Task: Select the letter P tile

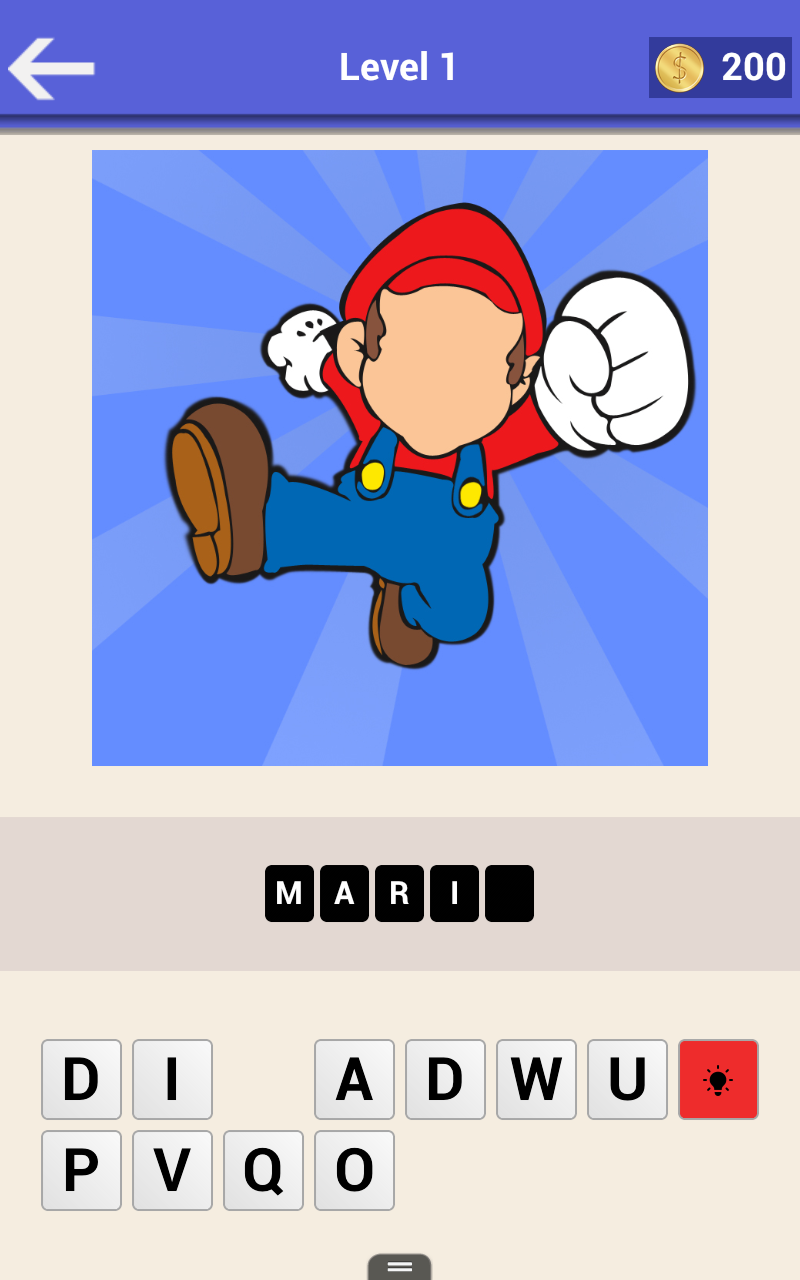Action: 81,1170
